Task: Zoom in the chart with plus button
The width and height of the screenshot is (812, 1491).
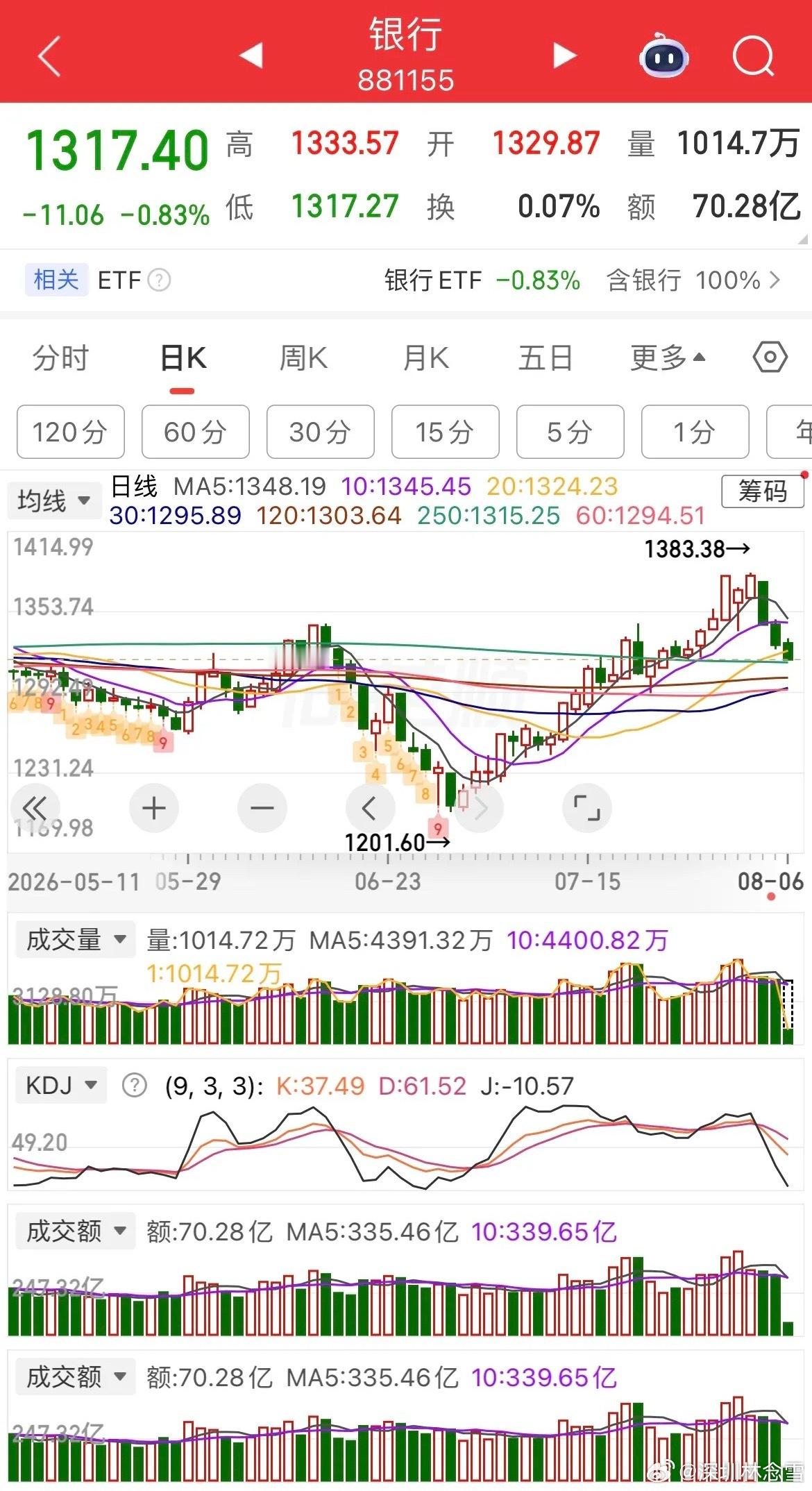Action: 154,808
